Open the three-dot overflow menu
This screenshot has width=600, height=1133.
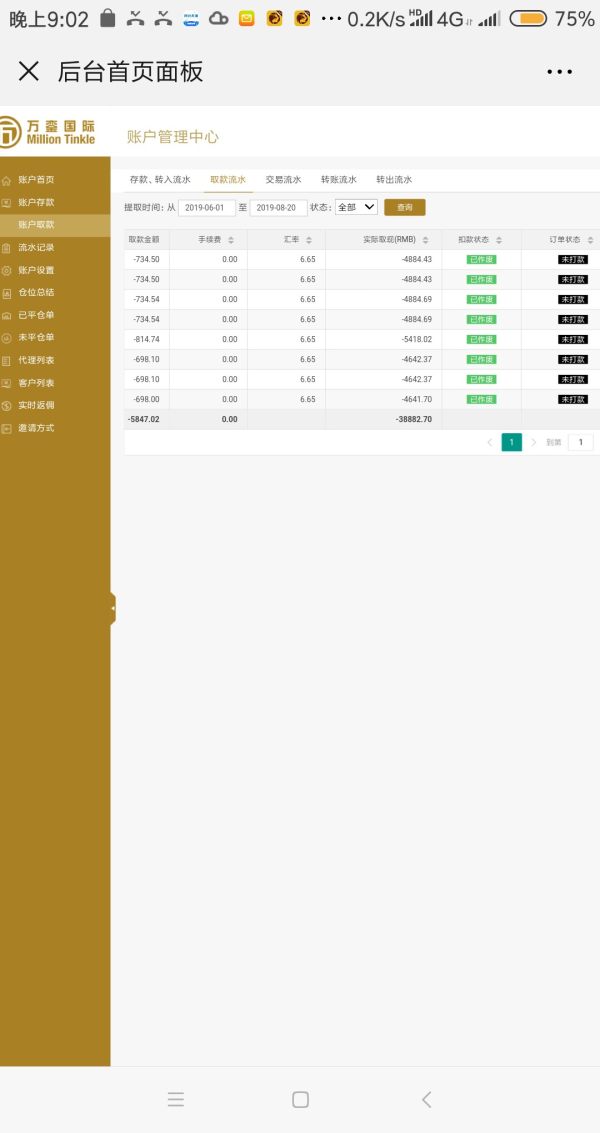(x=560, y=71)
